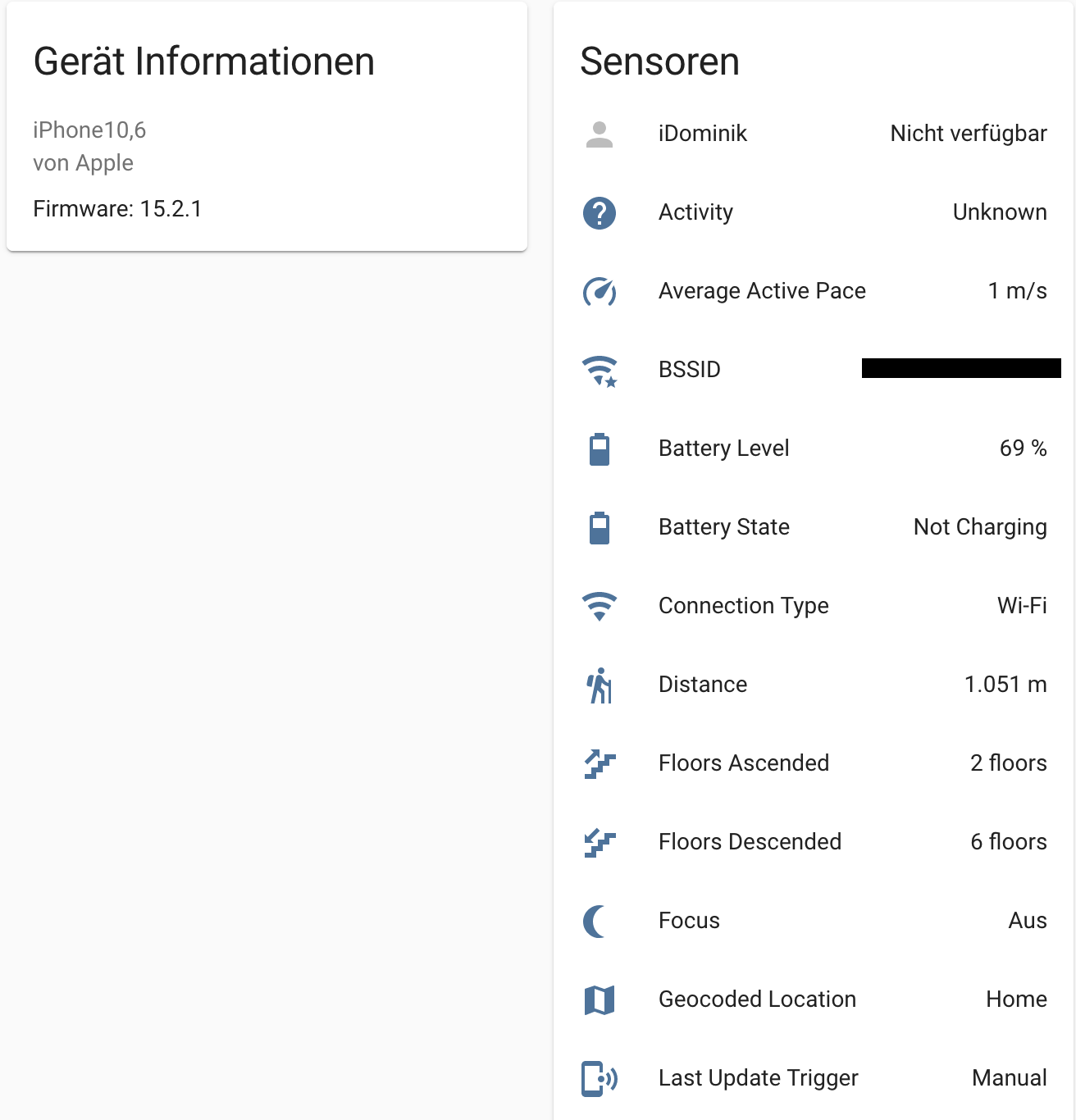Open the Gerät Informationen card header

203,61
